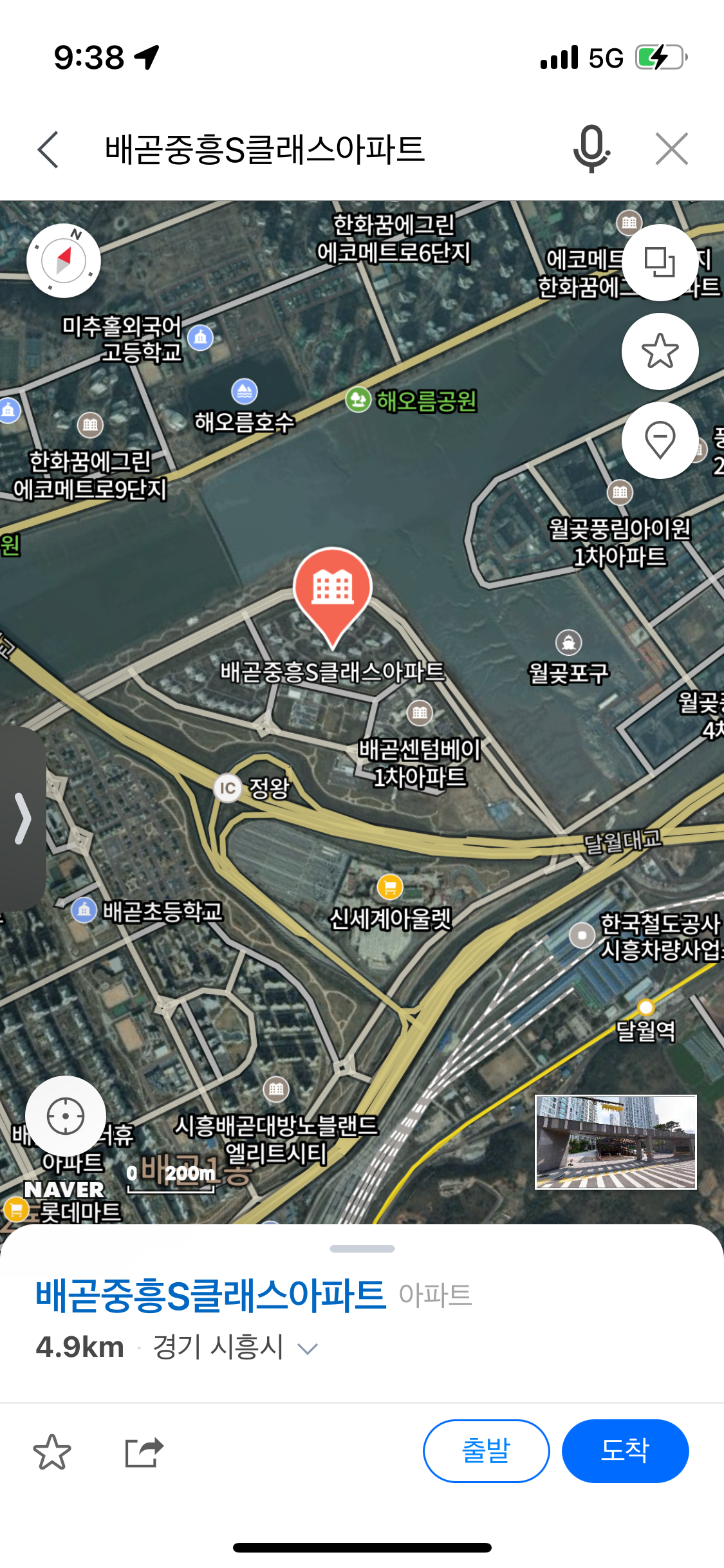Center the map on my current location

tap(65, 1115)
